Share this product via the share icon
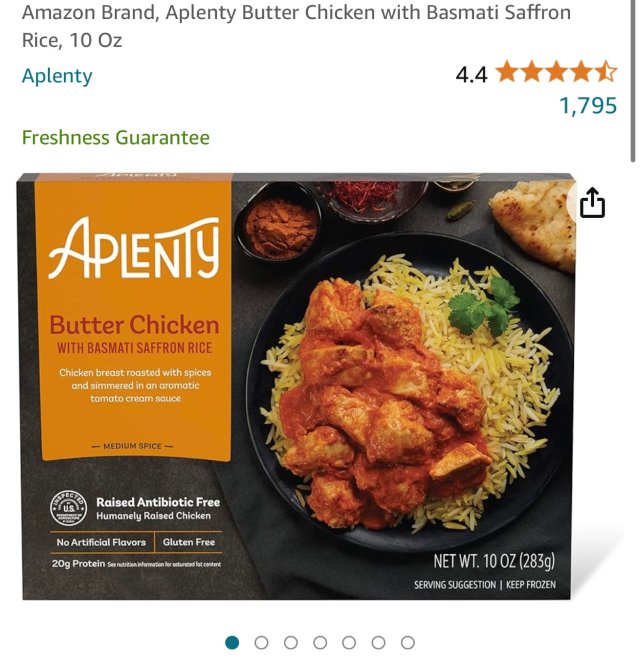The height and width of the screenshot is (663, 640). [593, 203]
